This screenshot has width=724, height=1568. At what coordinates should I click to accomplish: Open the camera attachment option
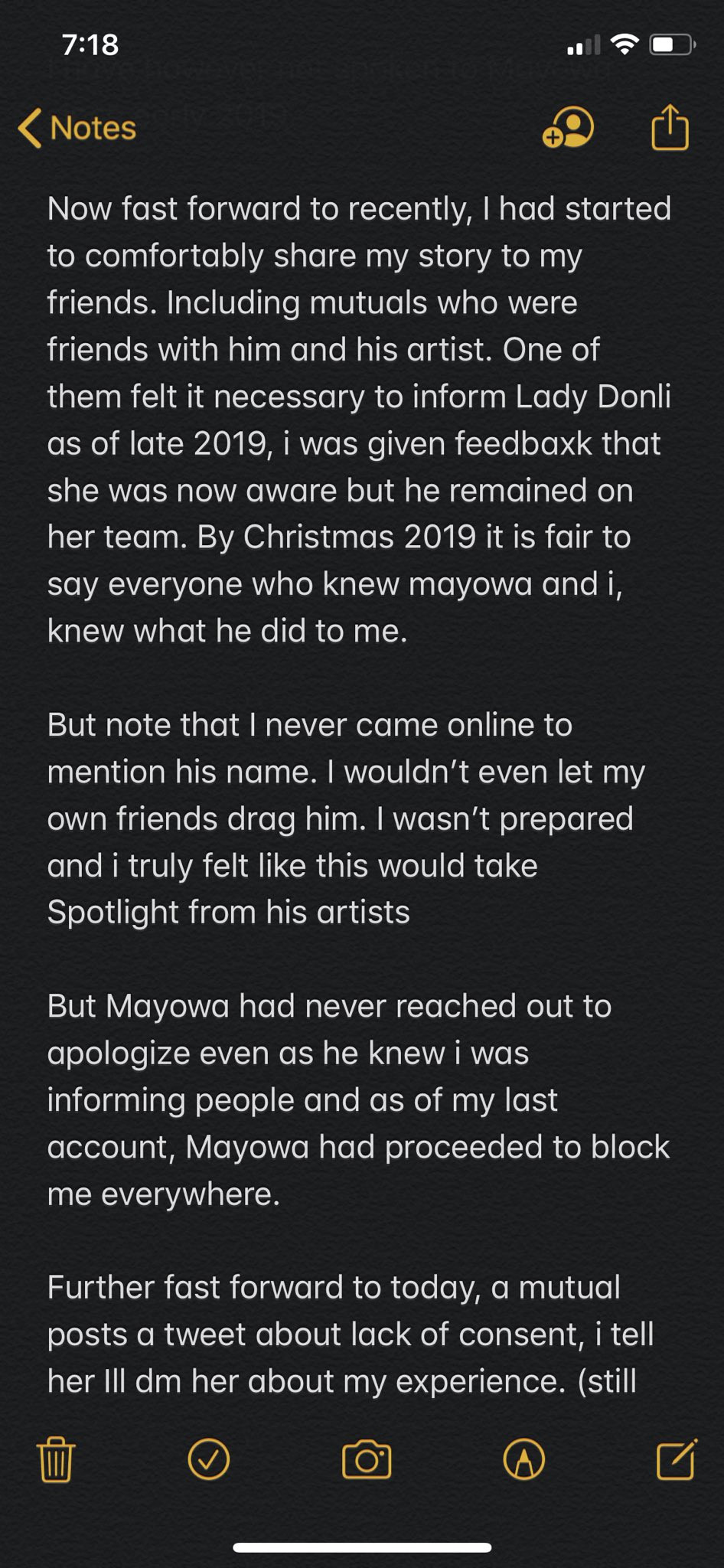tap(367, 1459)
